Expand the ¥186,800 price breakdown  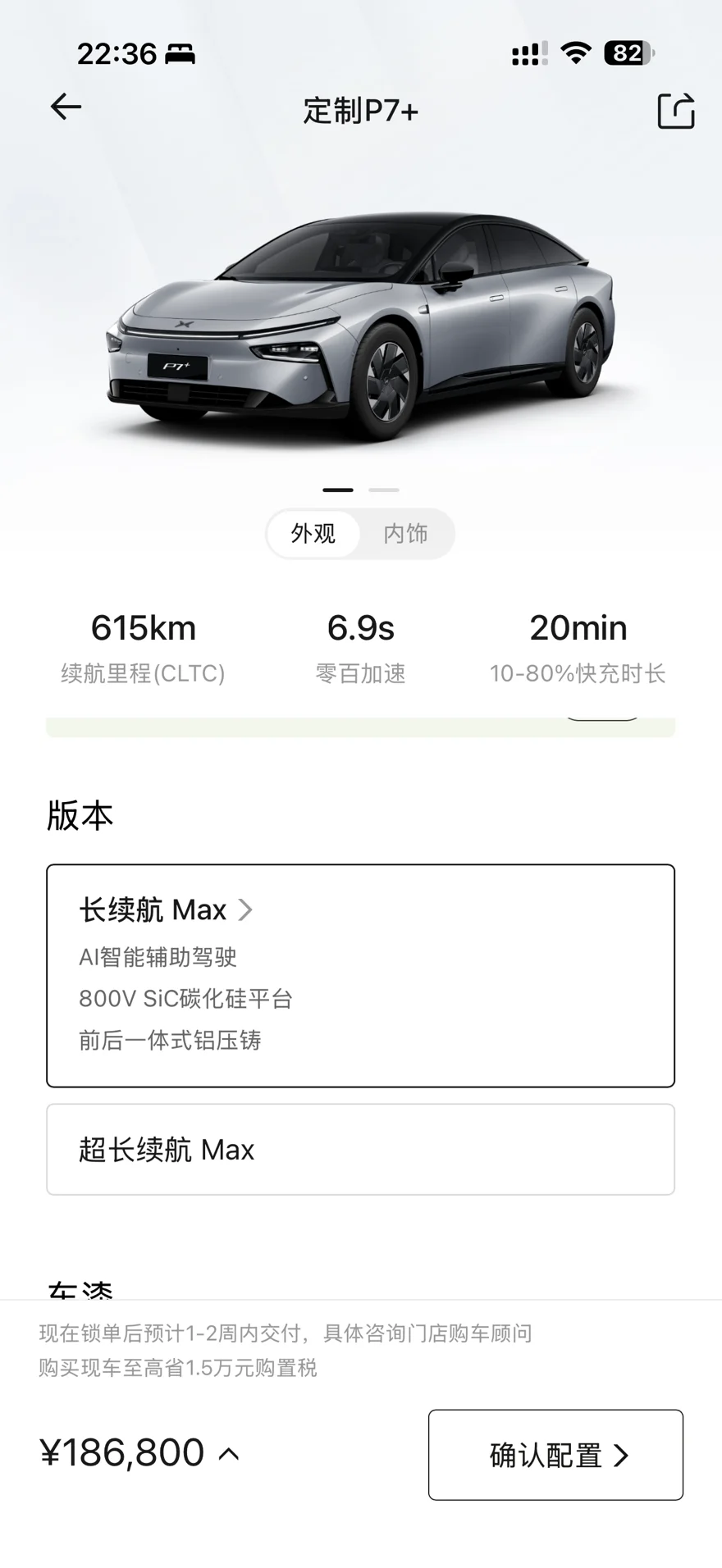pos(230,1454)
